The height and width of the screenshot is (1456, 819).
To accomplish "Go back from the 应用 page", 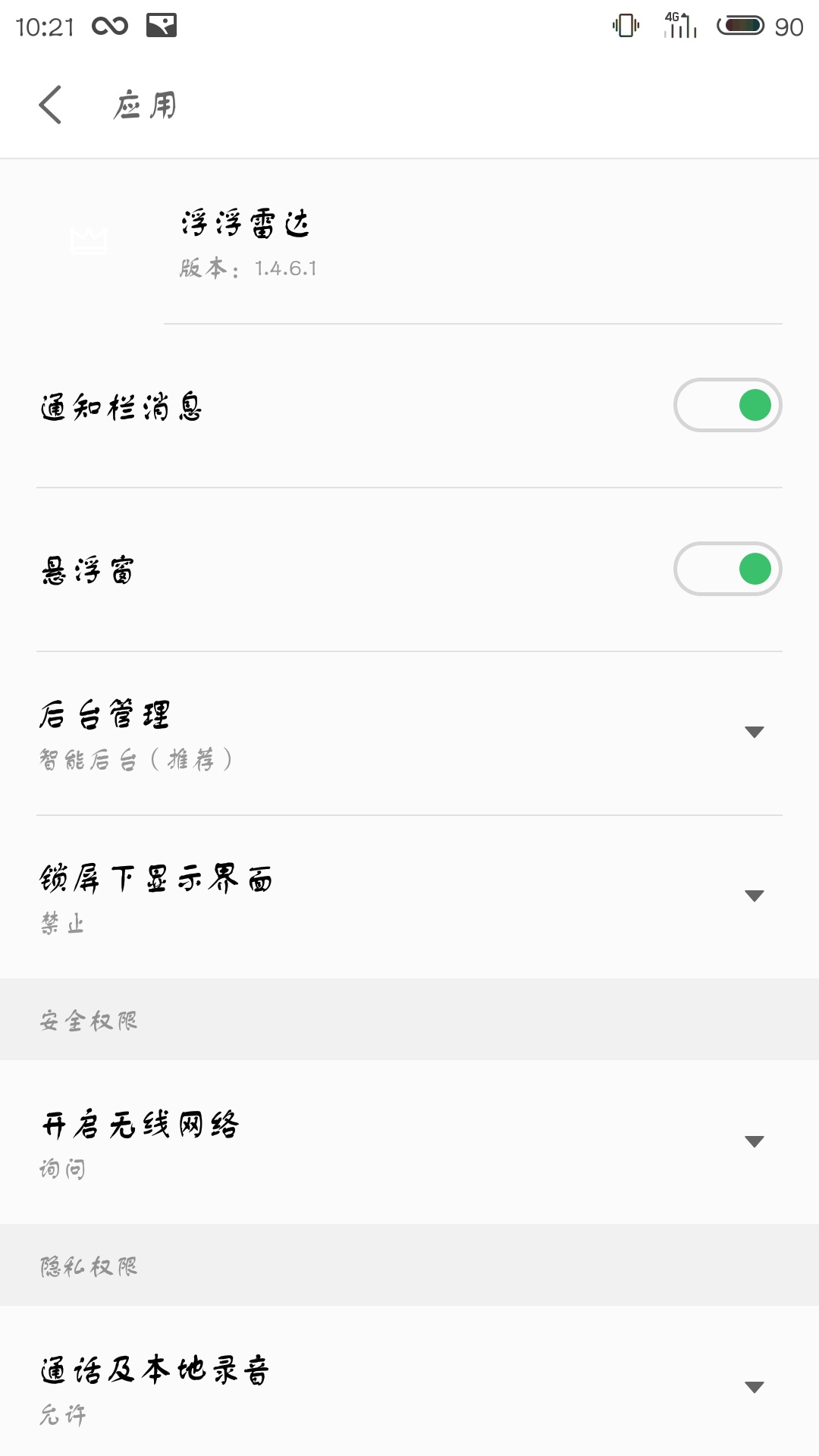I will (x=50, y=105).
